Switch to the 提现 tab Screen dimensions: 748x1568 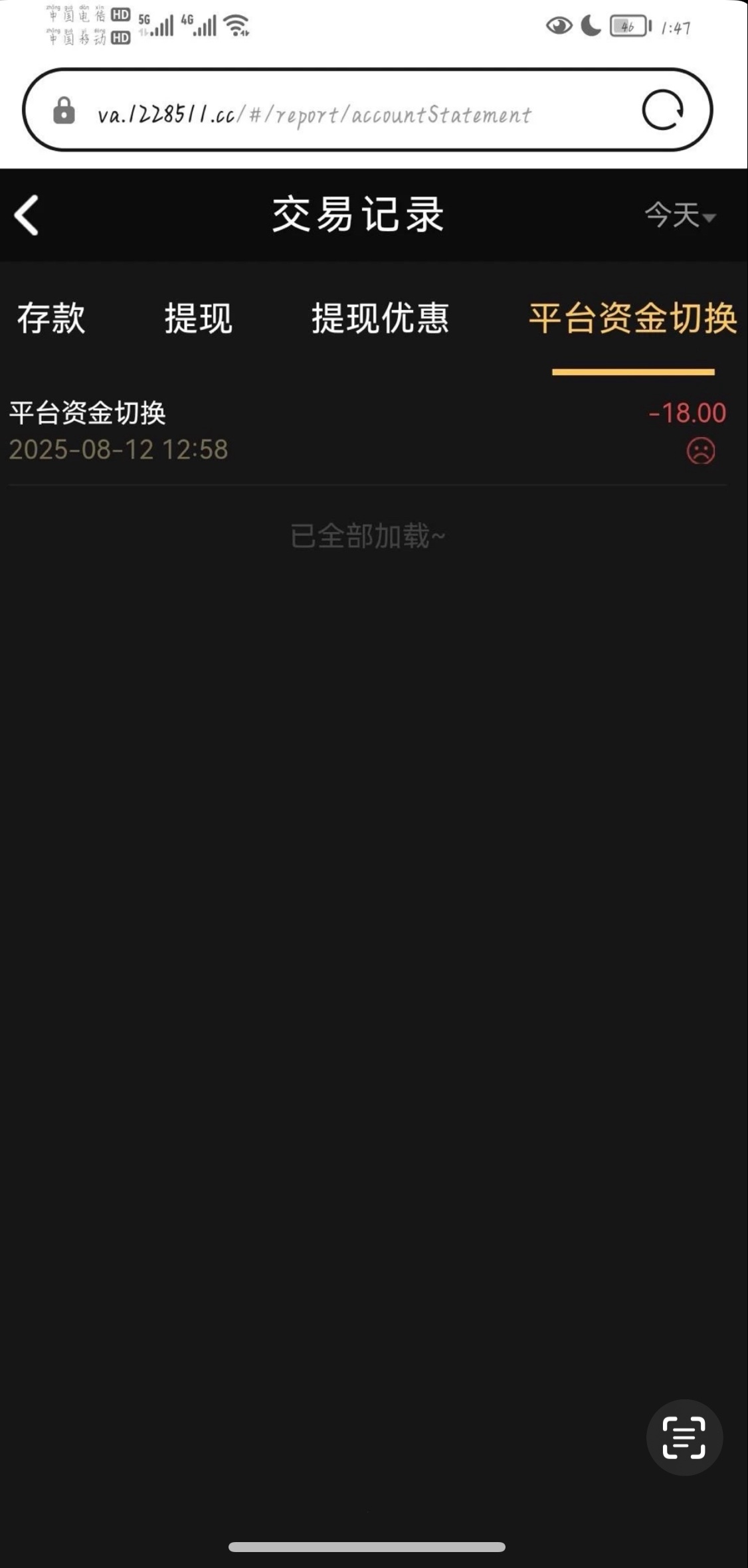(x=198, y=318)
